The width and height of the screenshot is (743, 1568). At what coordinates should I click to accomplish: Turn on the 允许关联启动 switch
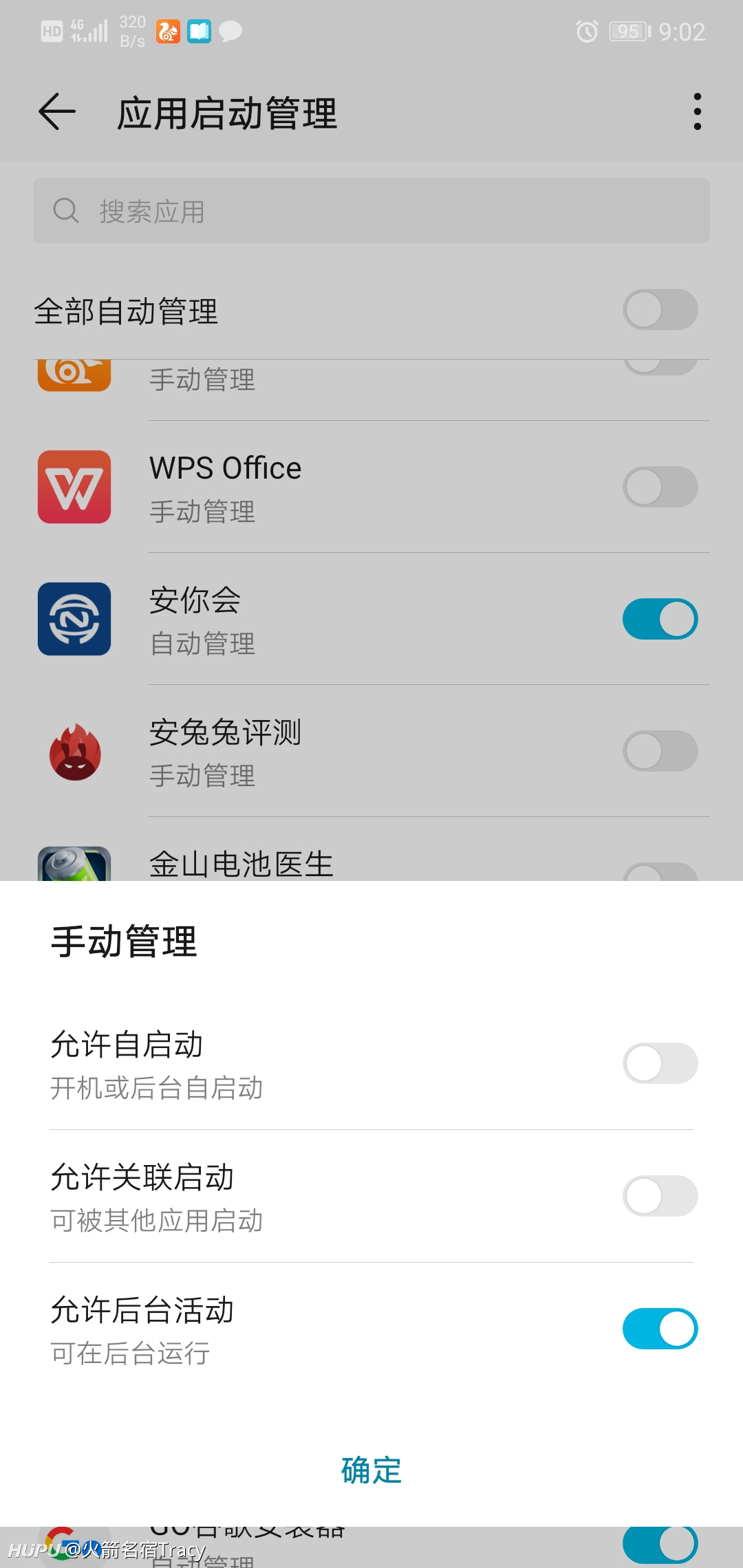coord(660,1196)
